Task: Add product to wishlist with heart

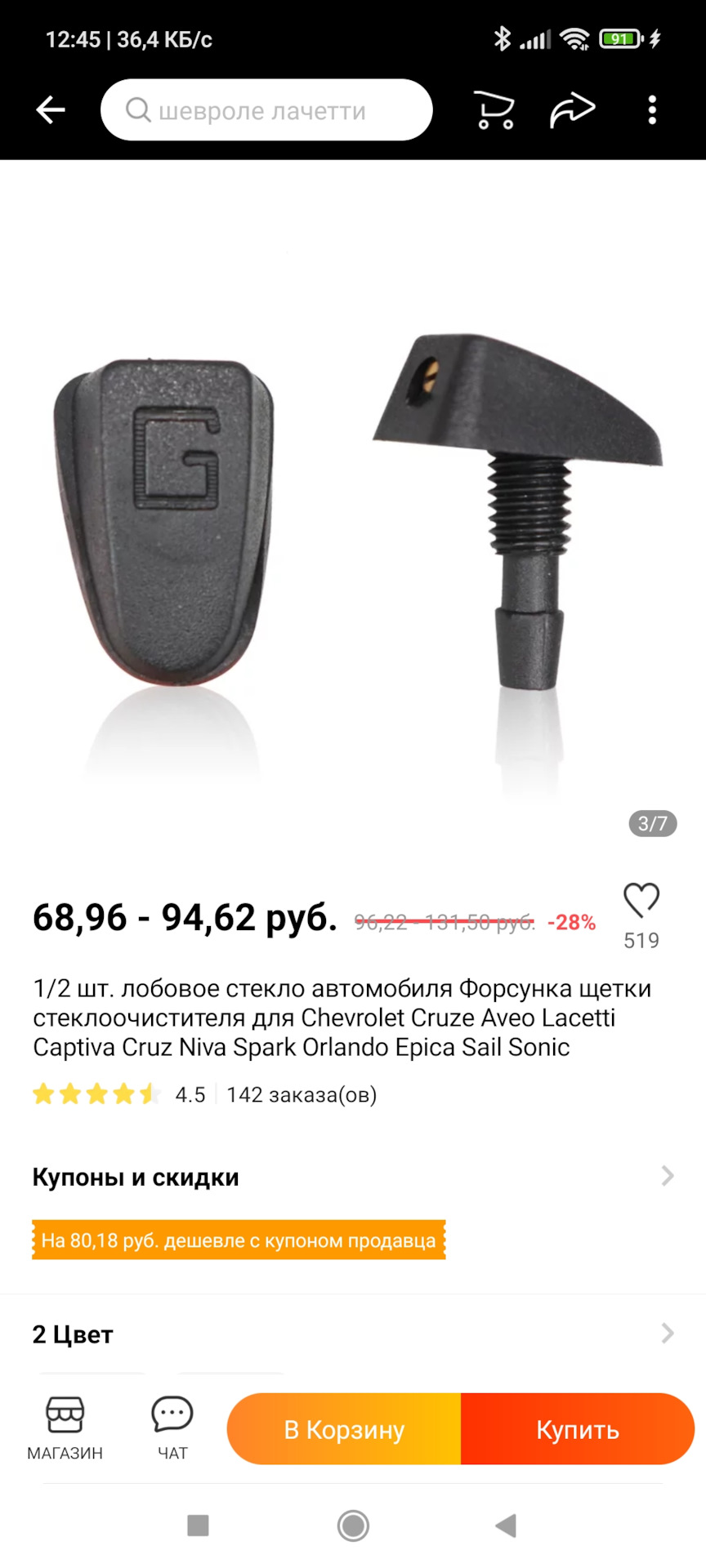Action: pyautogui.click(x=641, y=900)
